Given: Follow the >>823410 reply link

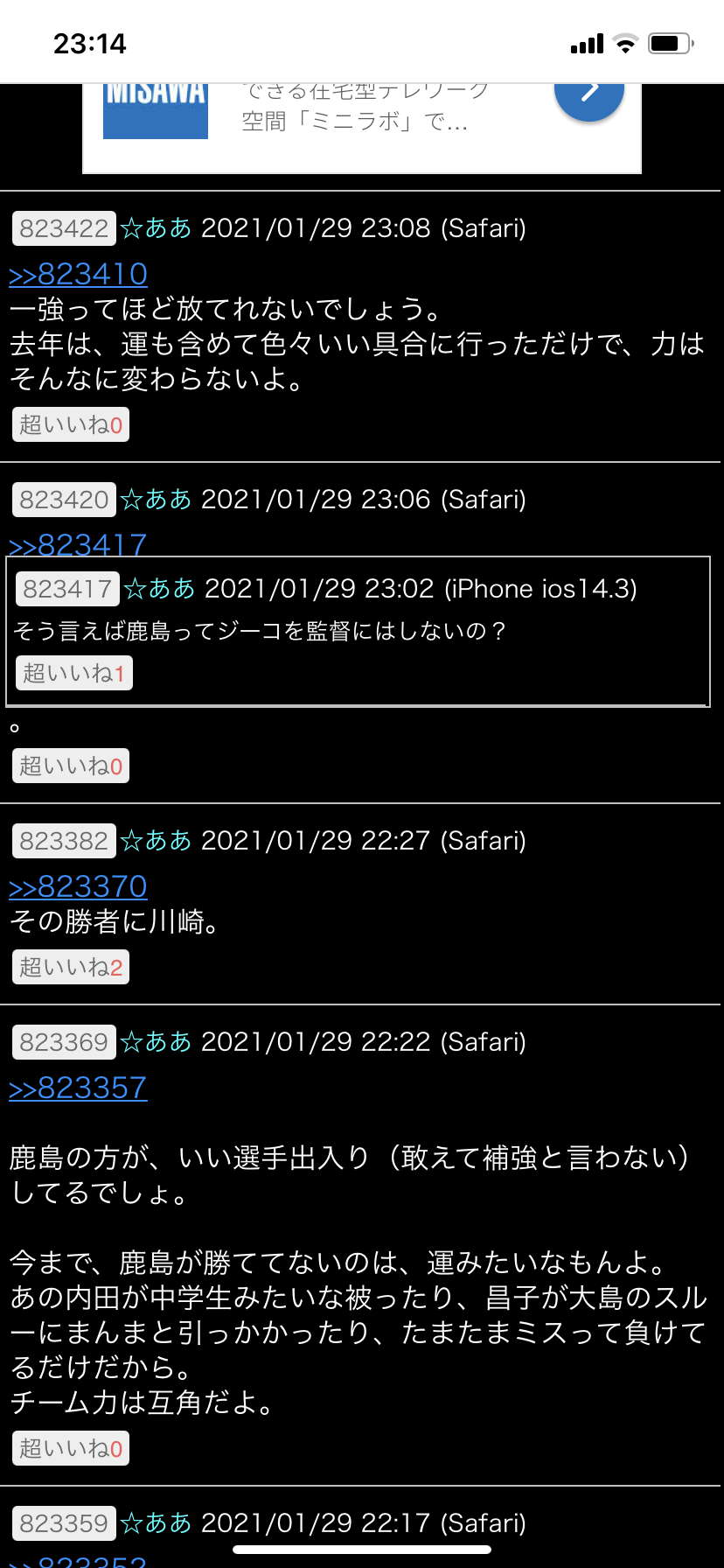Looking at the screenshot, I should (78, 274).
